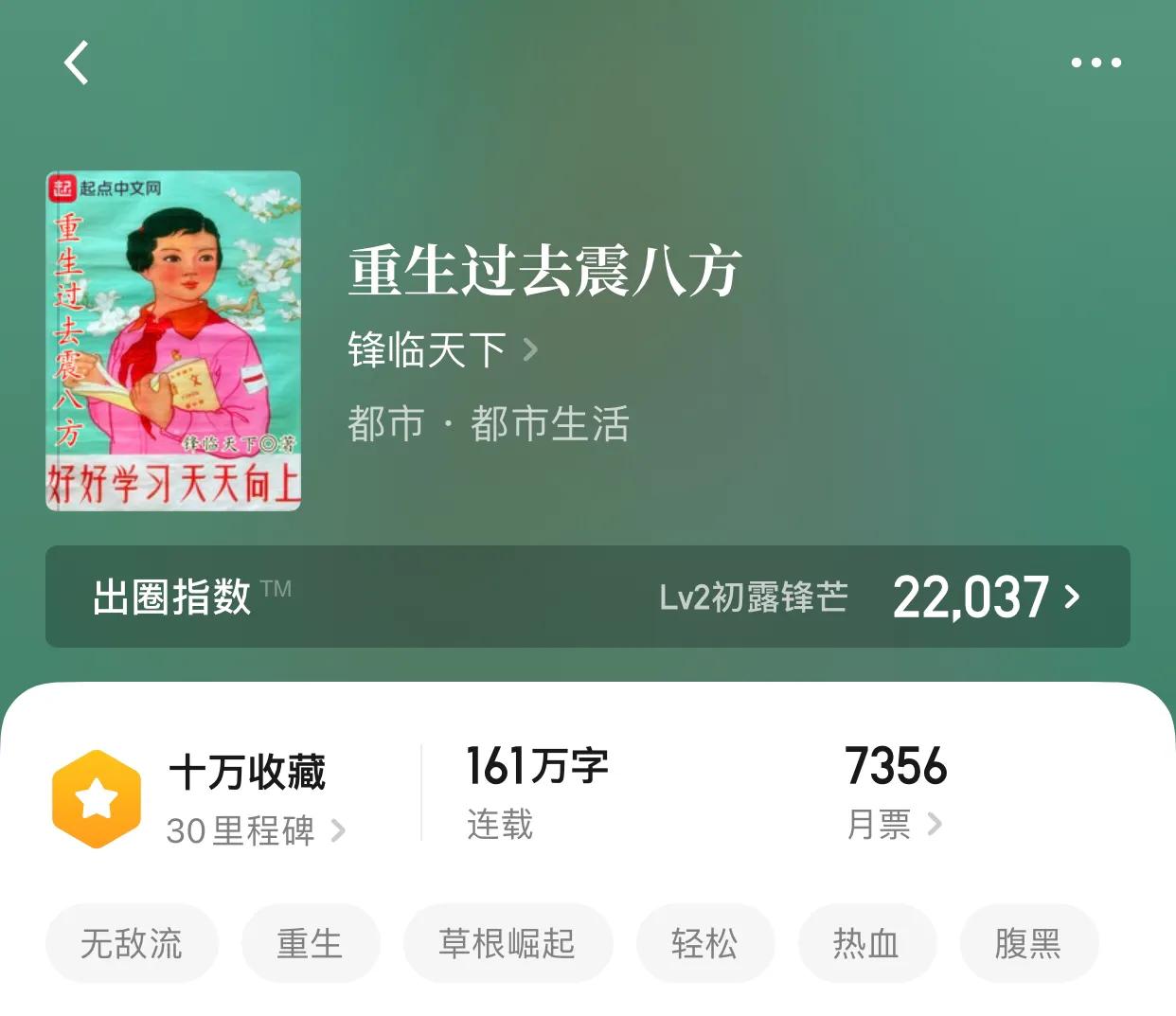Tap the 腹黑 tag chip

[x=1028, y=943]
